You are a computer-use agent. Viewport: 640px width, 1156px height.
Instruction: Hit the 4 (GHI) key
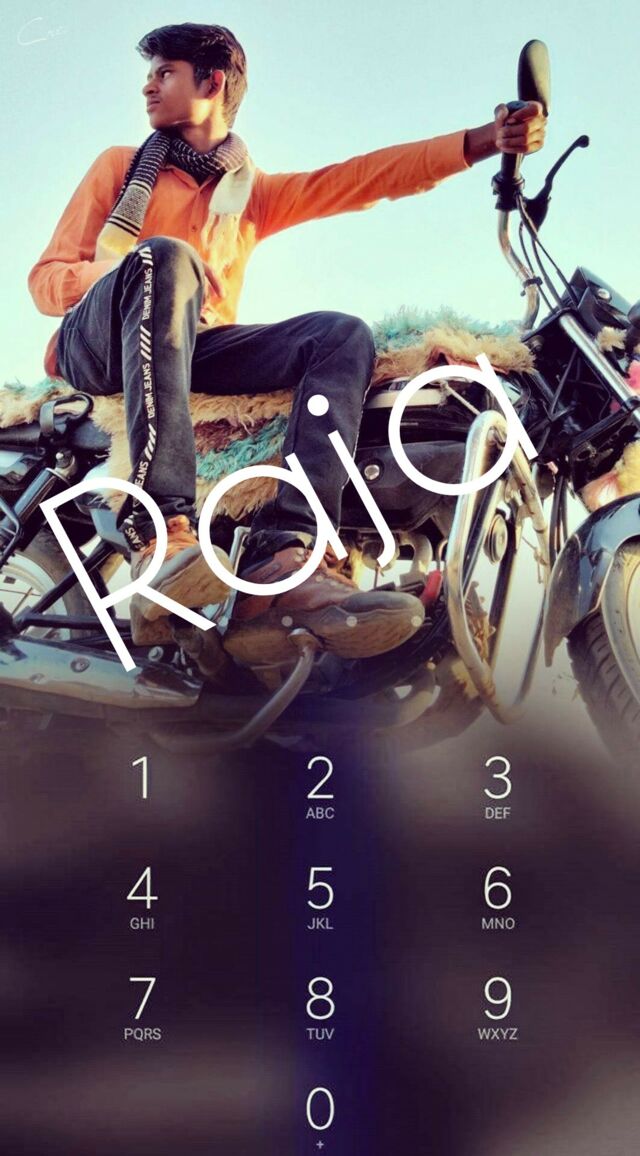coord(142,897)
